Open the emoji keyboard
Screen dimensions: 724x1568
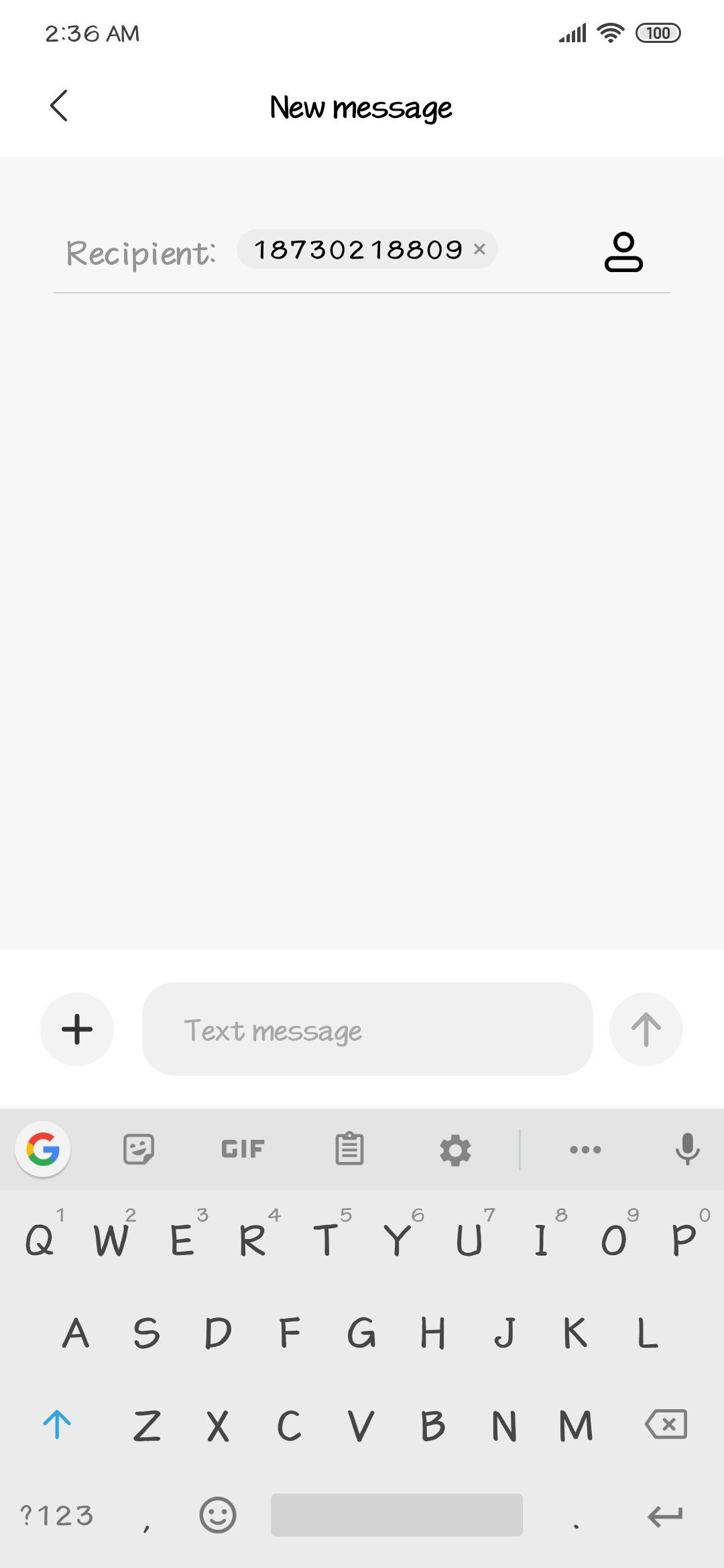tap(218, 1515)
